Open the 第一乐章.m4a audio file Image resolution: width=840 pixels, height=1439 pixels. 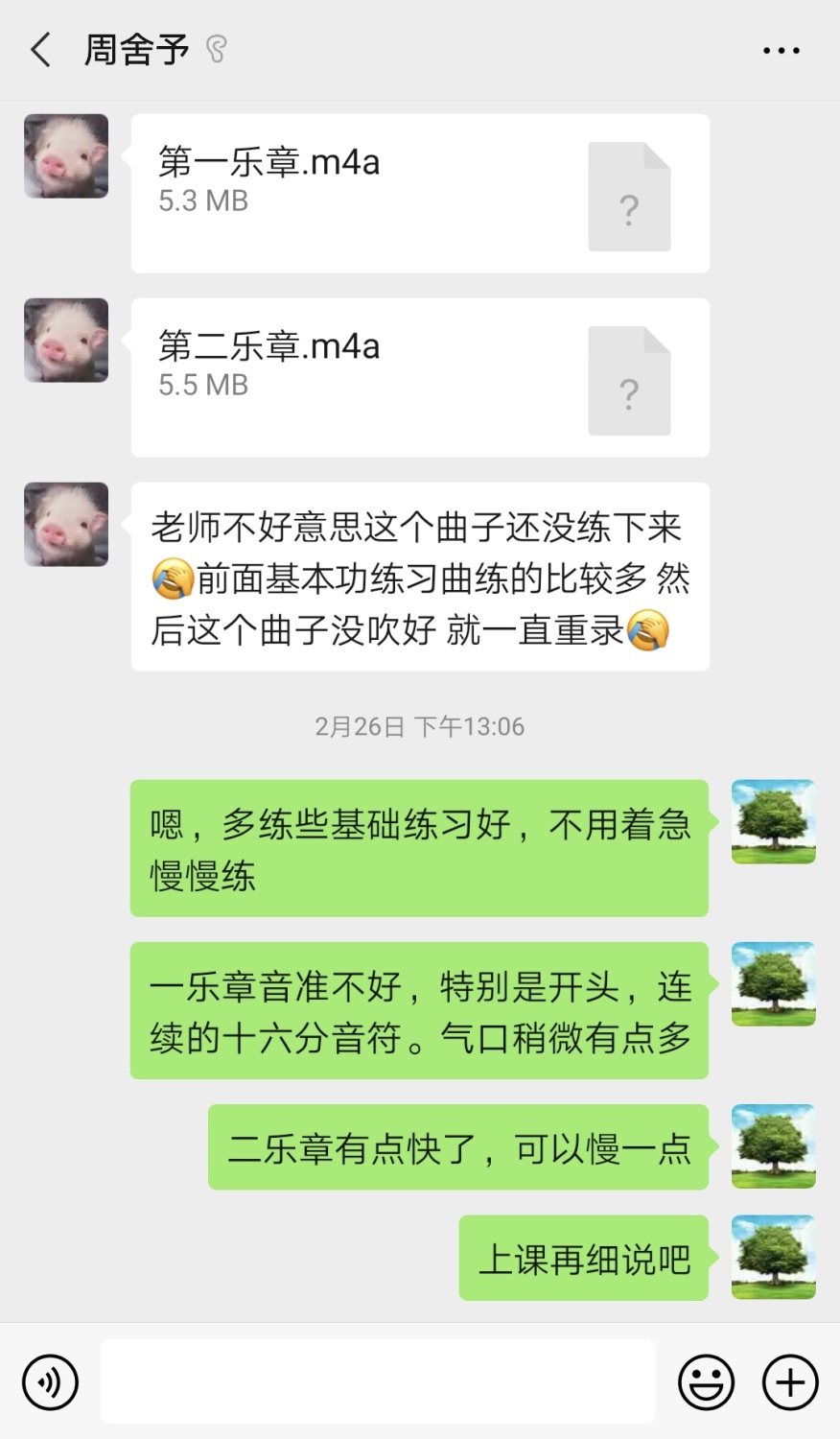click(x=420, y=194)
